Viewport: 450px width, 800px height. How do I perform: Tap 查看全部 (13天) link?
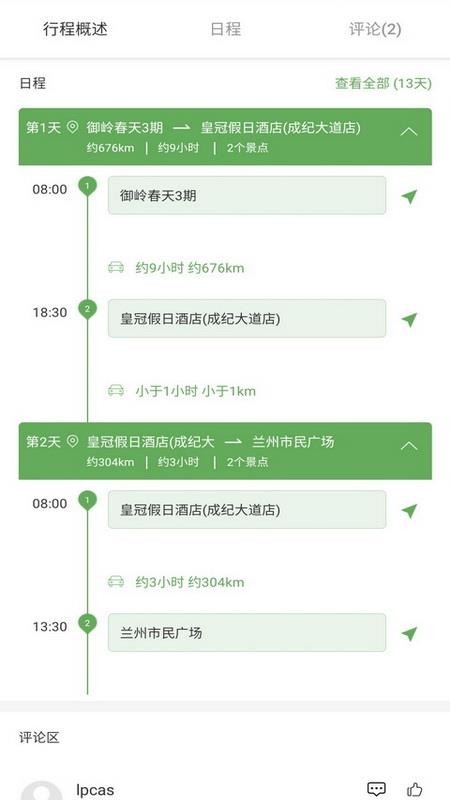(x=383, y=84)
